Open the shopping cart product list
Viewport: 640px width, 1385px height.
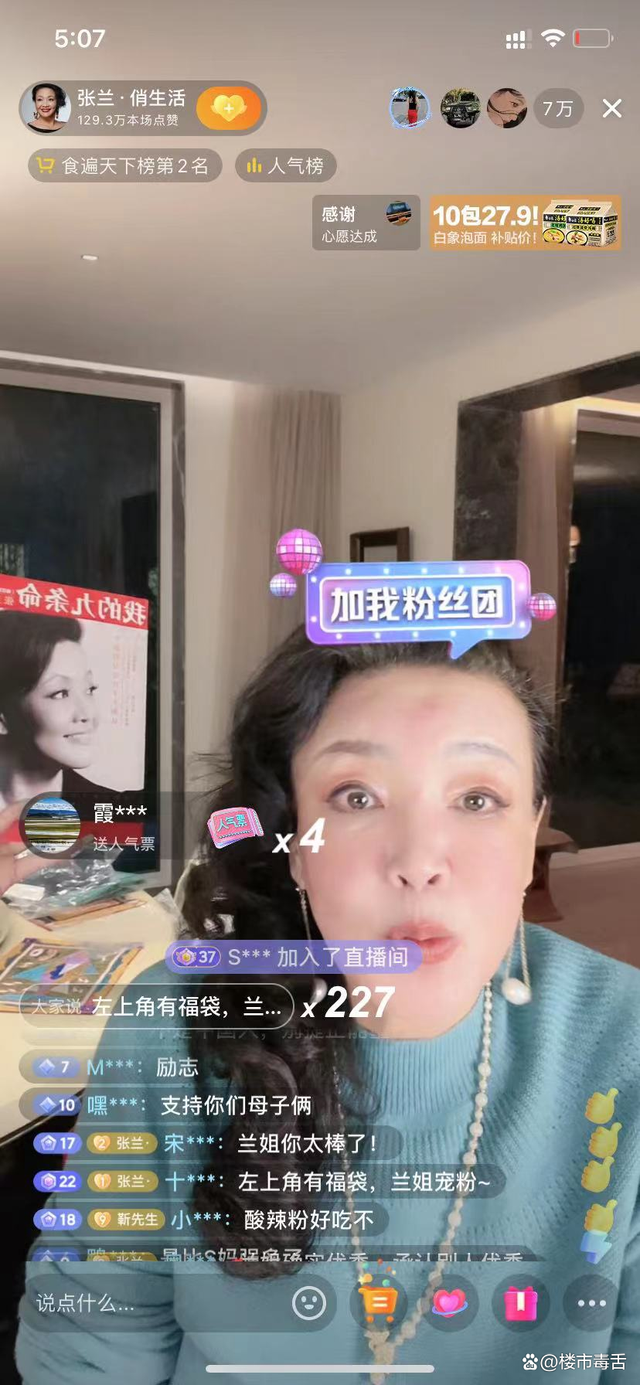tap(378, 1303)
